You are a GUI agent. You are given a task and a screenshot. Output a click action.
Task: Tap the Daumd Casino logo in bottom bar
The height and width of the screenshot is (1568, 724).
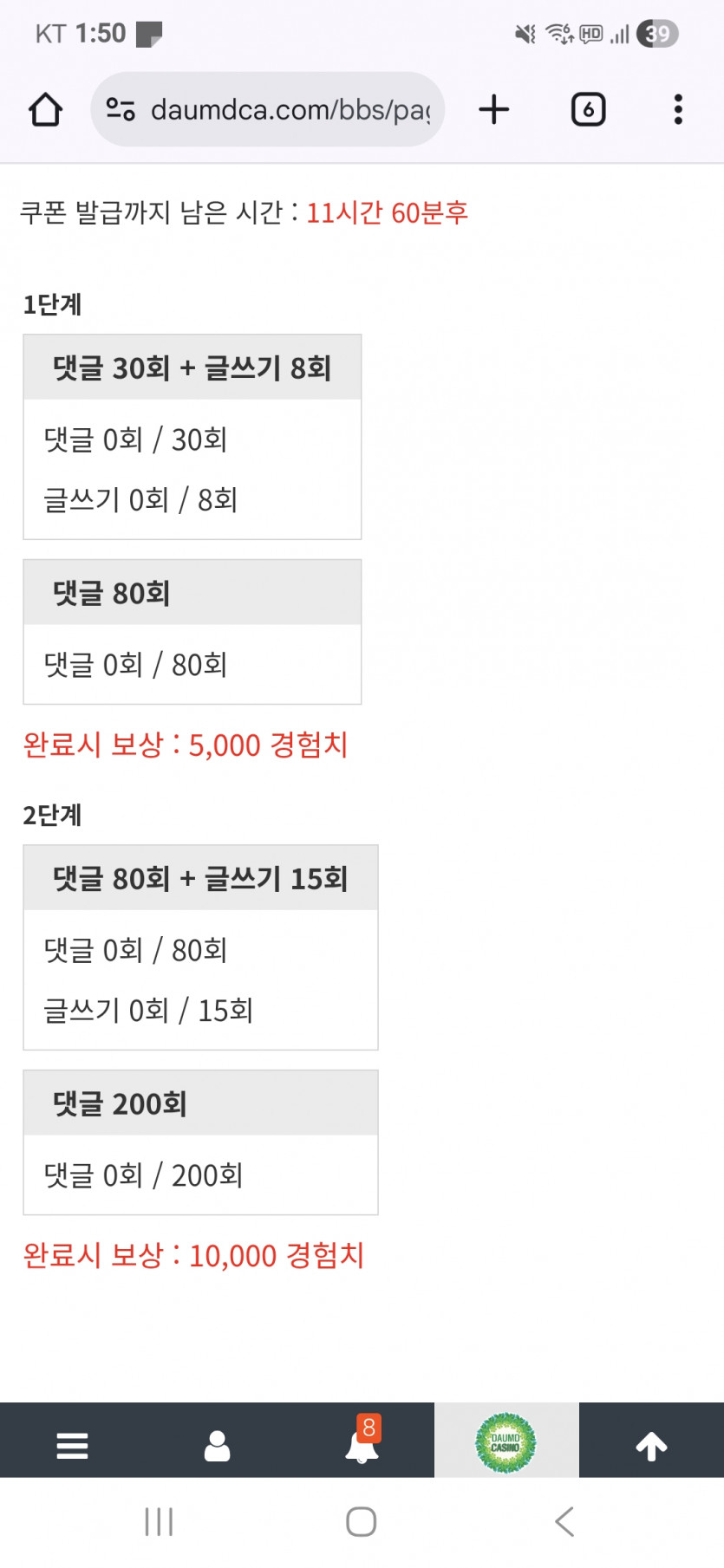pos(506,1440)
